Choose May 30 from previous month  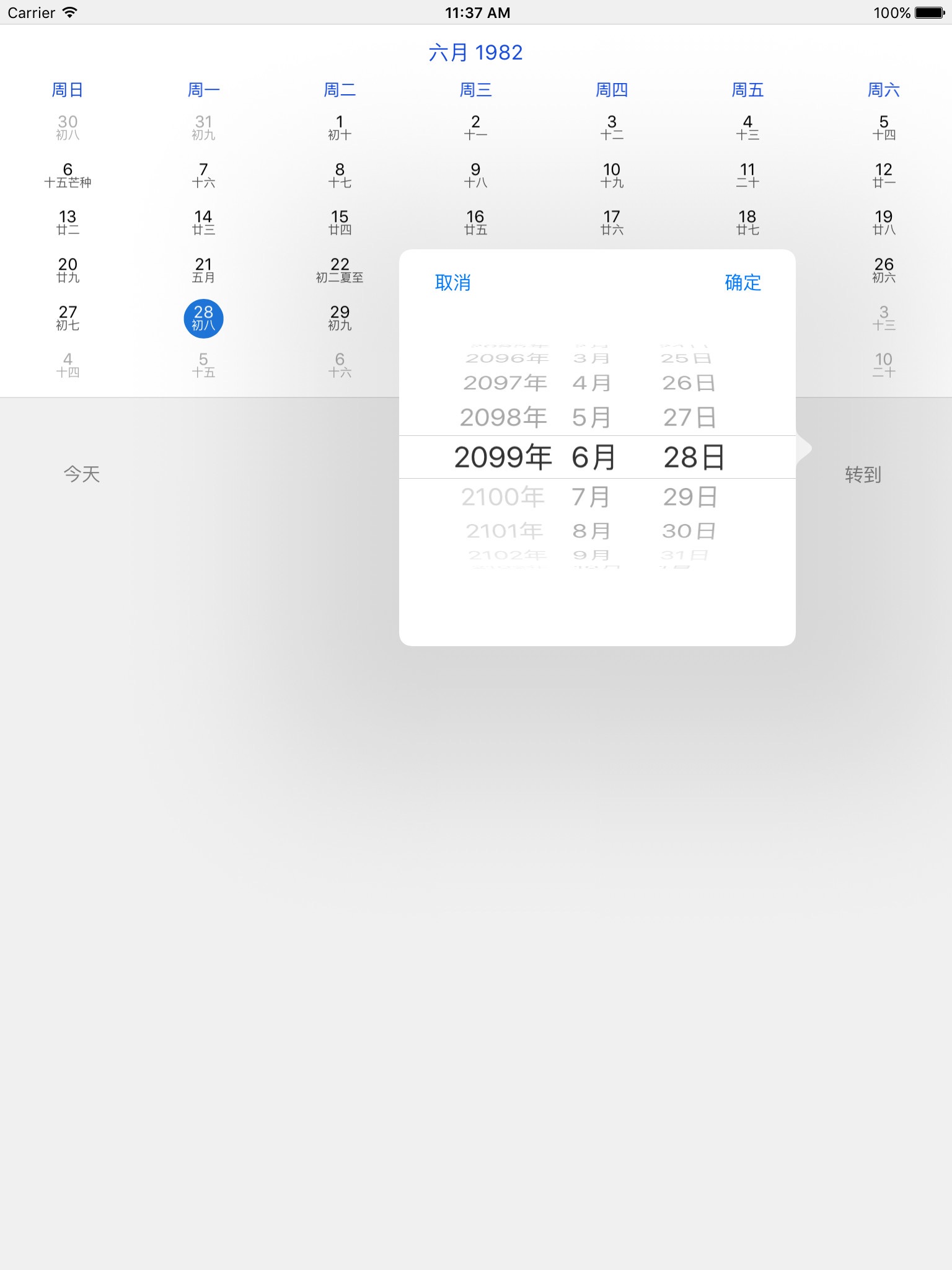coord(68,128)
